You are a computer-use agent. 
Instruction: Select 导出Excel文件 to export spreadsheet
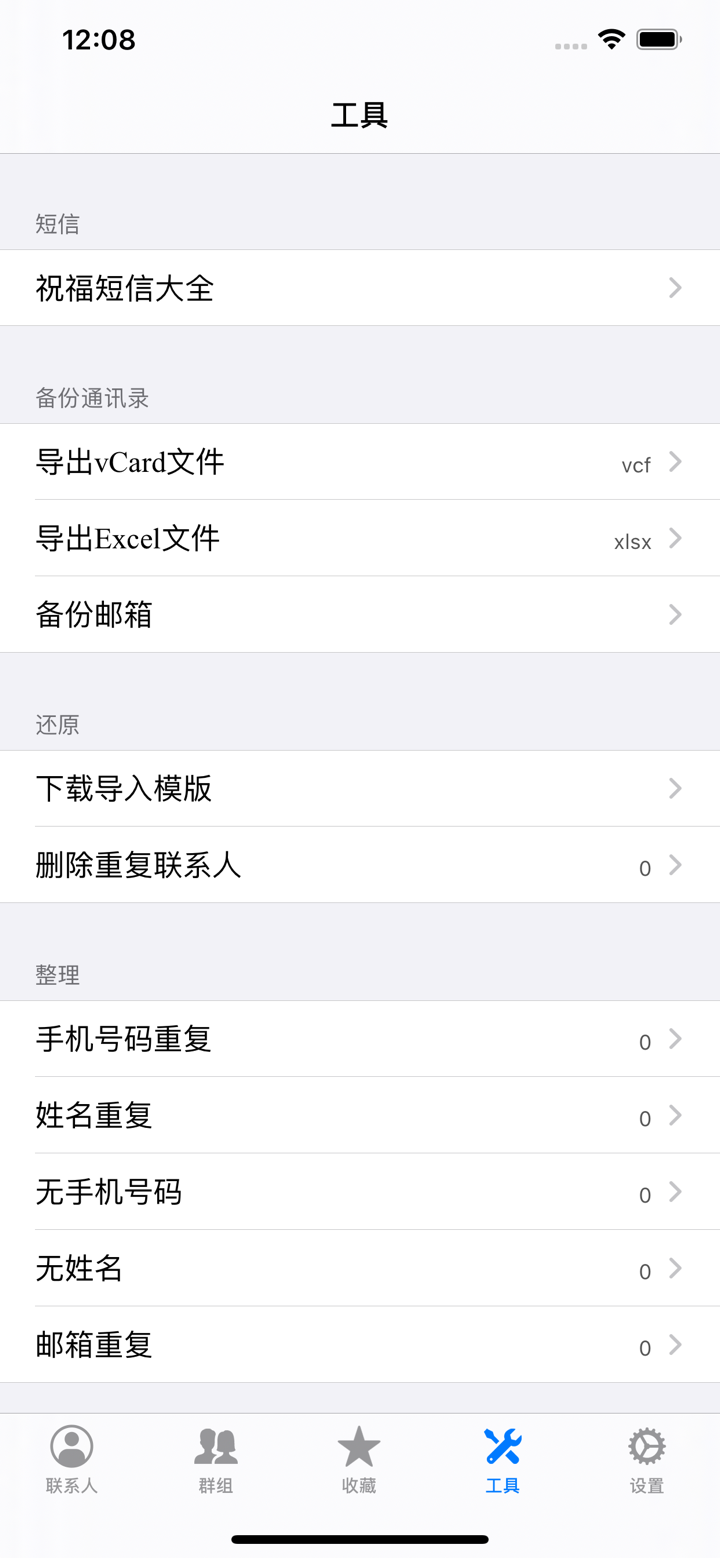pos(360,538)
